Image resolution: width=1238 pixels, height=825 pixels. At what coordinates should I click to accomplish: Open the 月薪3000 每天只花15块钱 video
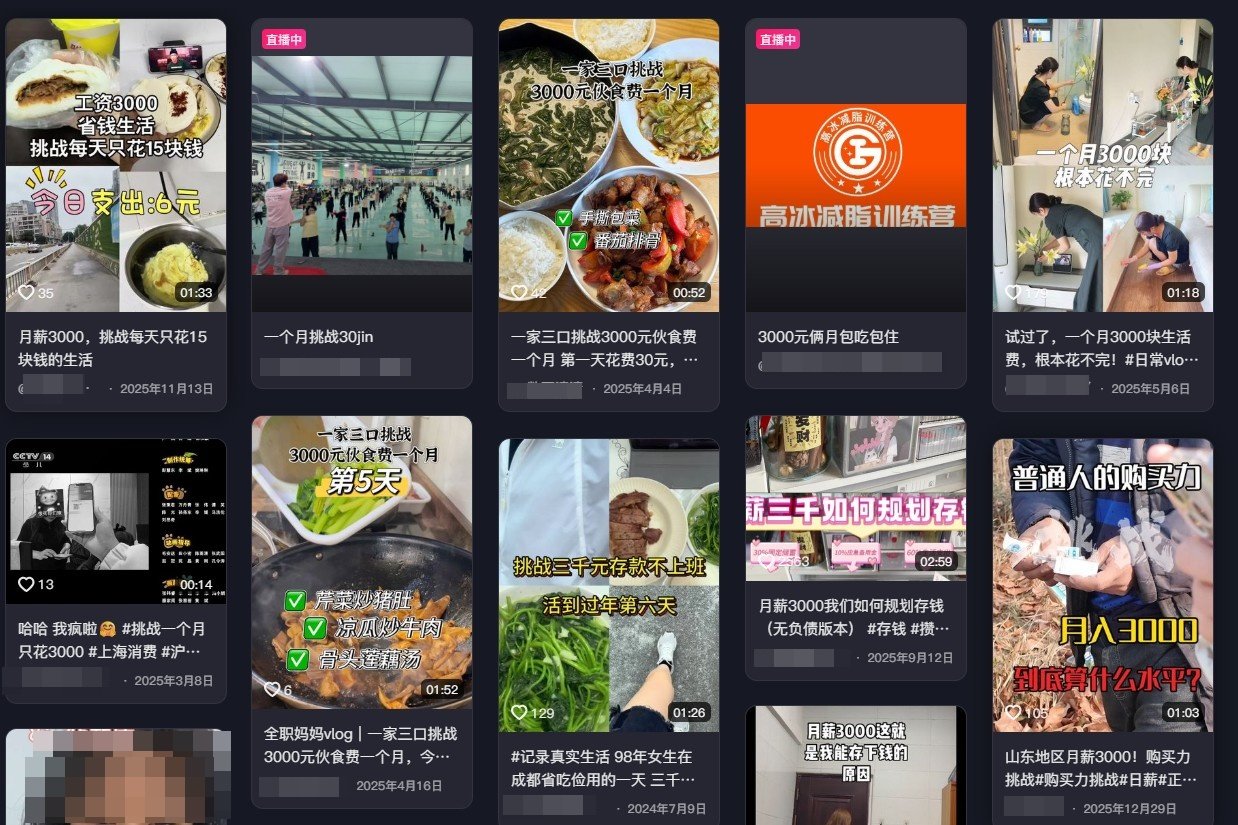coord(116,166)
